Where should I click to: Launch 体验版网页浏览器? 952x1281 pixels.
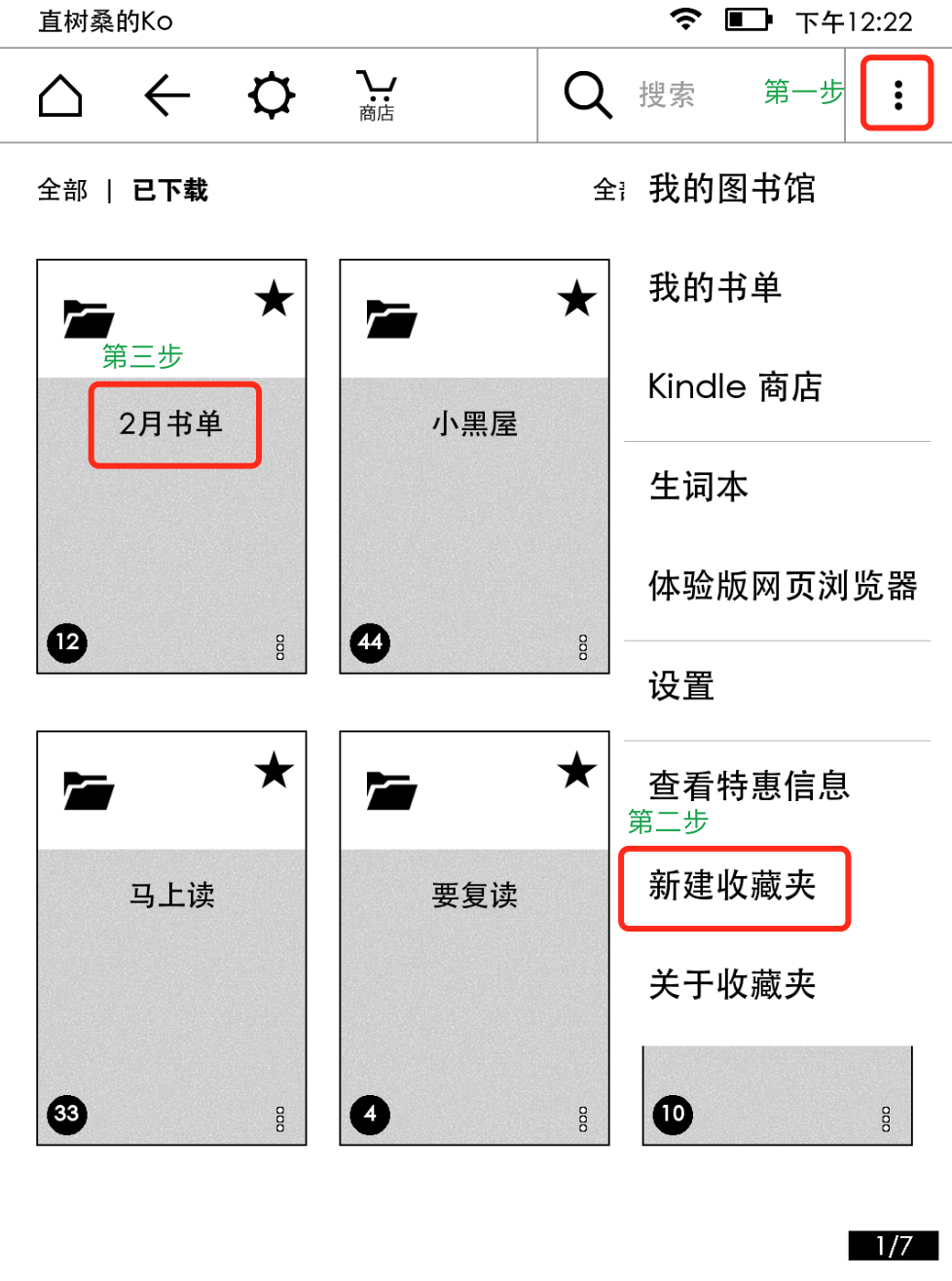tap(783, 586)
